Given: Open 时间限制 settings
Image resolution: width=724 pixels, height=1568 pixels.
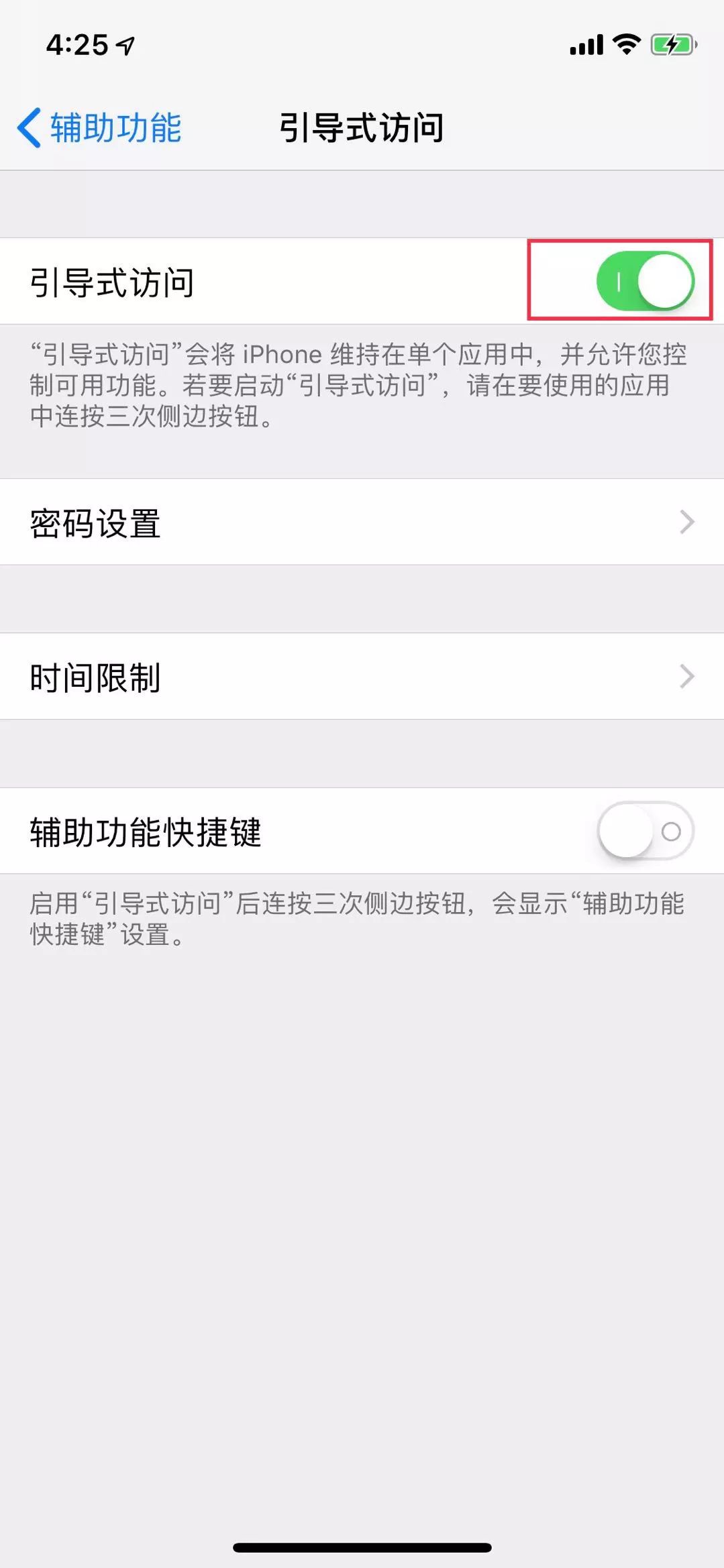Looking at the screenshot, I should [x=362, y=676].
